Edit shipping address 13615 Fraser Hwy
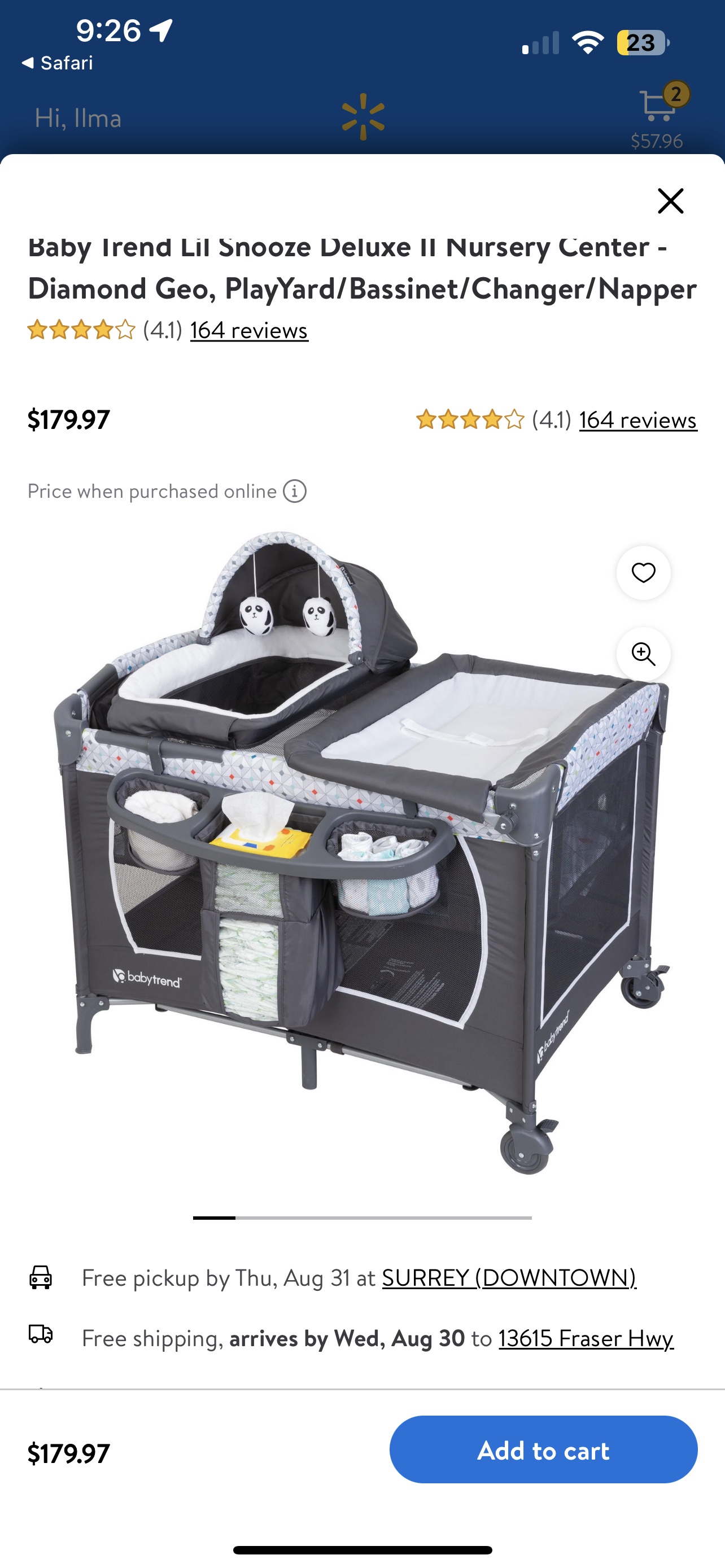The width and height of the screenshot is (725, 1568). point(586,1338)
